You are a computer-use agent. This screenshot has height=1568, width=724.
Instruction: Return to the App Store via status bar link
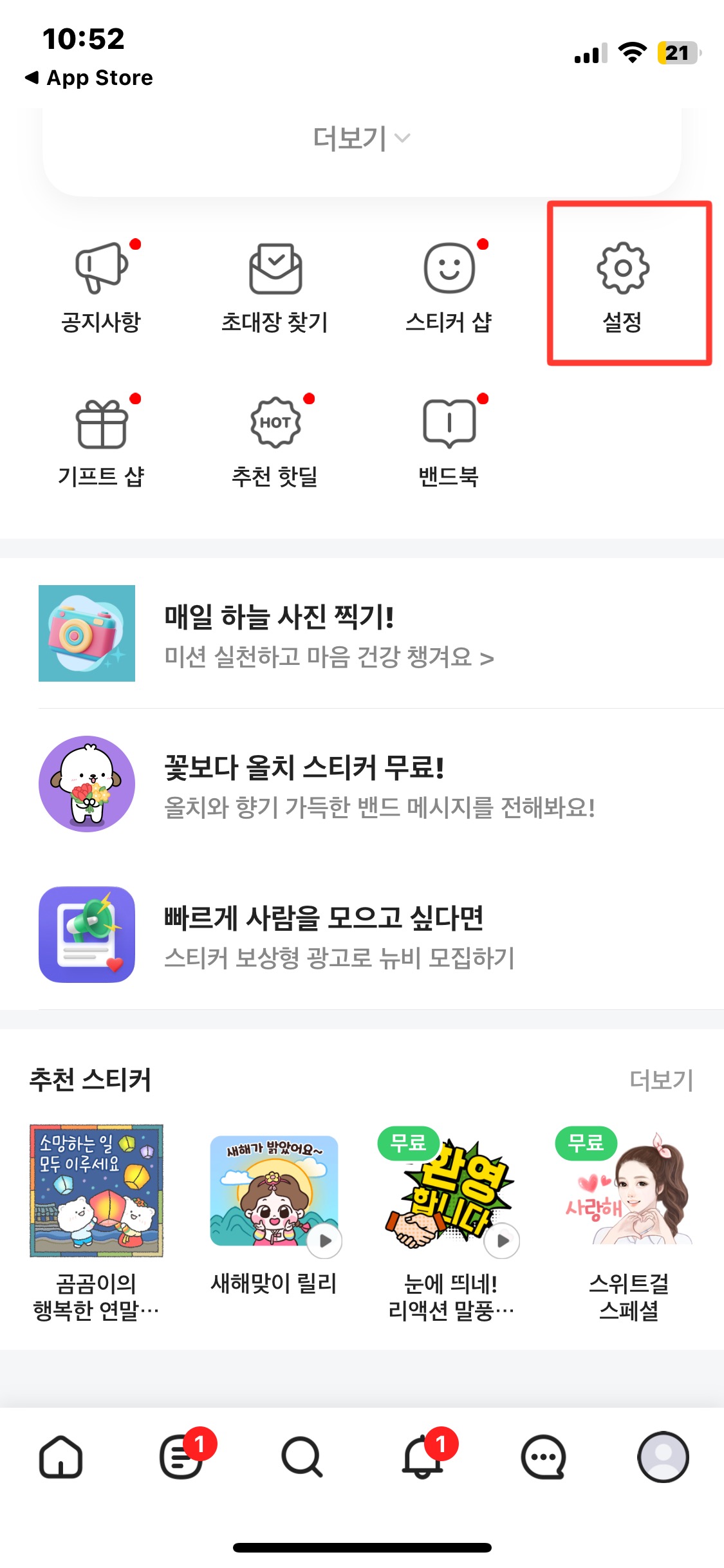89,77
